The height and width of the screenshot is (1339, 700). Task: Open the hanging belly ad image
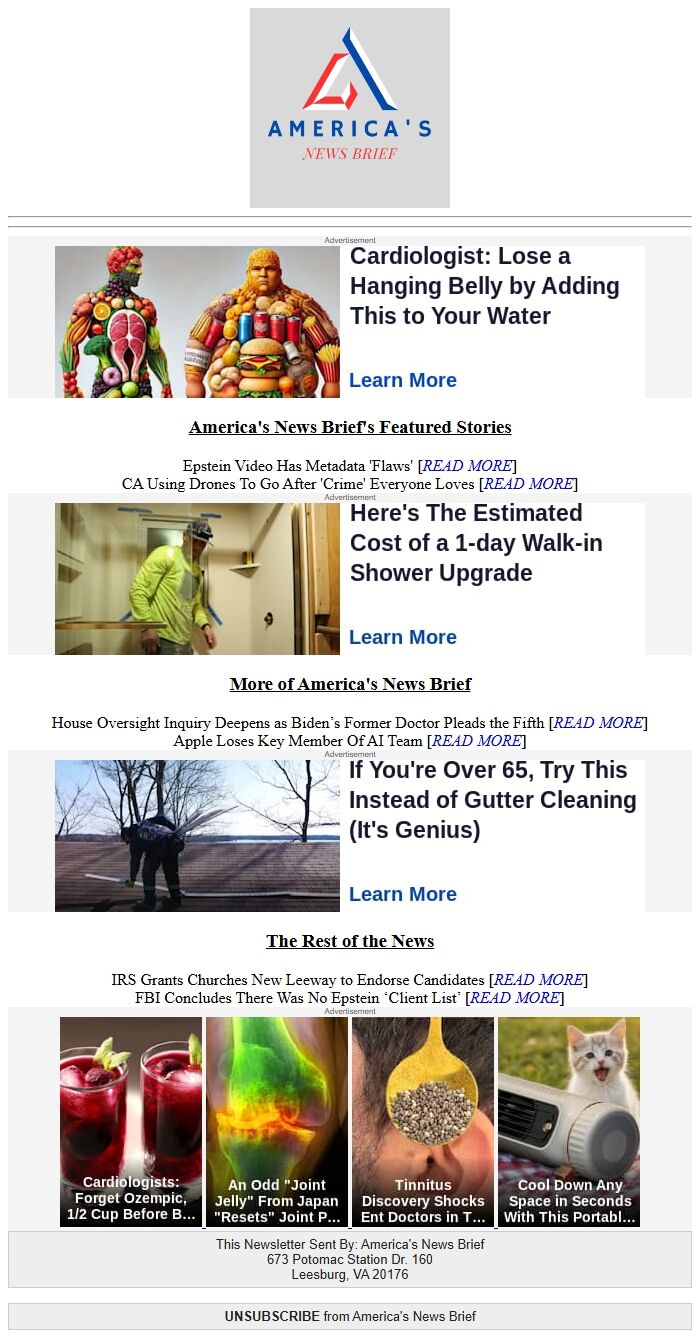197,322
